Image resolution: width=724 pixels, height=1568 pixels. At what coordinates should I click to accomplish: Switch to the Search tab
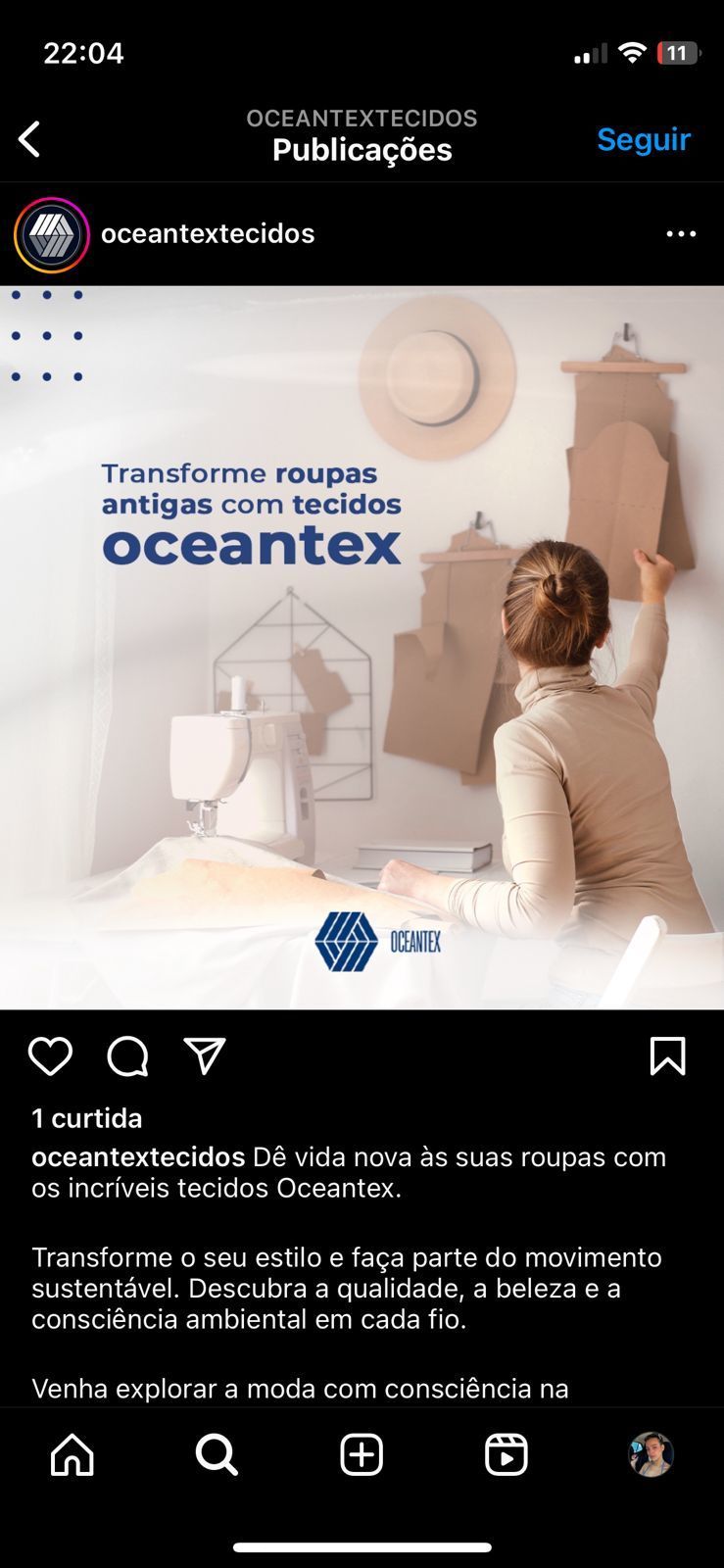click(217, 1455)
